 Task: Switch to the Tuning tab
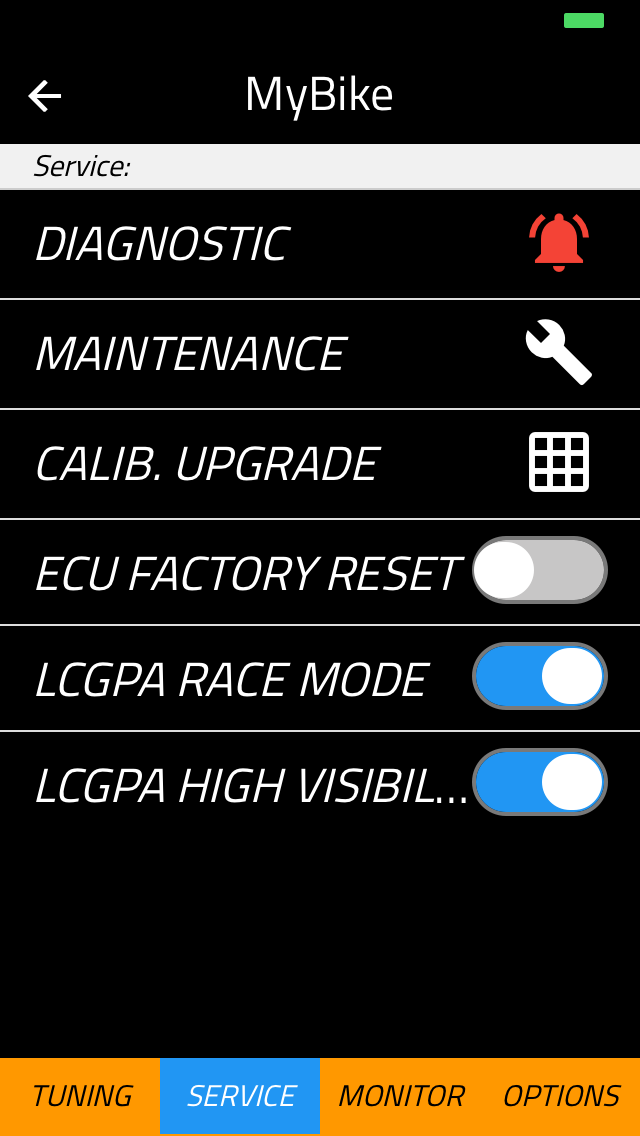click(80, 1096)
